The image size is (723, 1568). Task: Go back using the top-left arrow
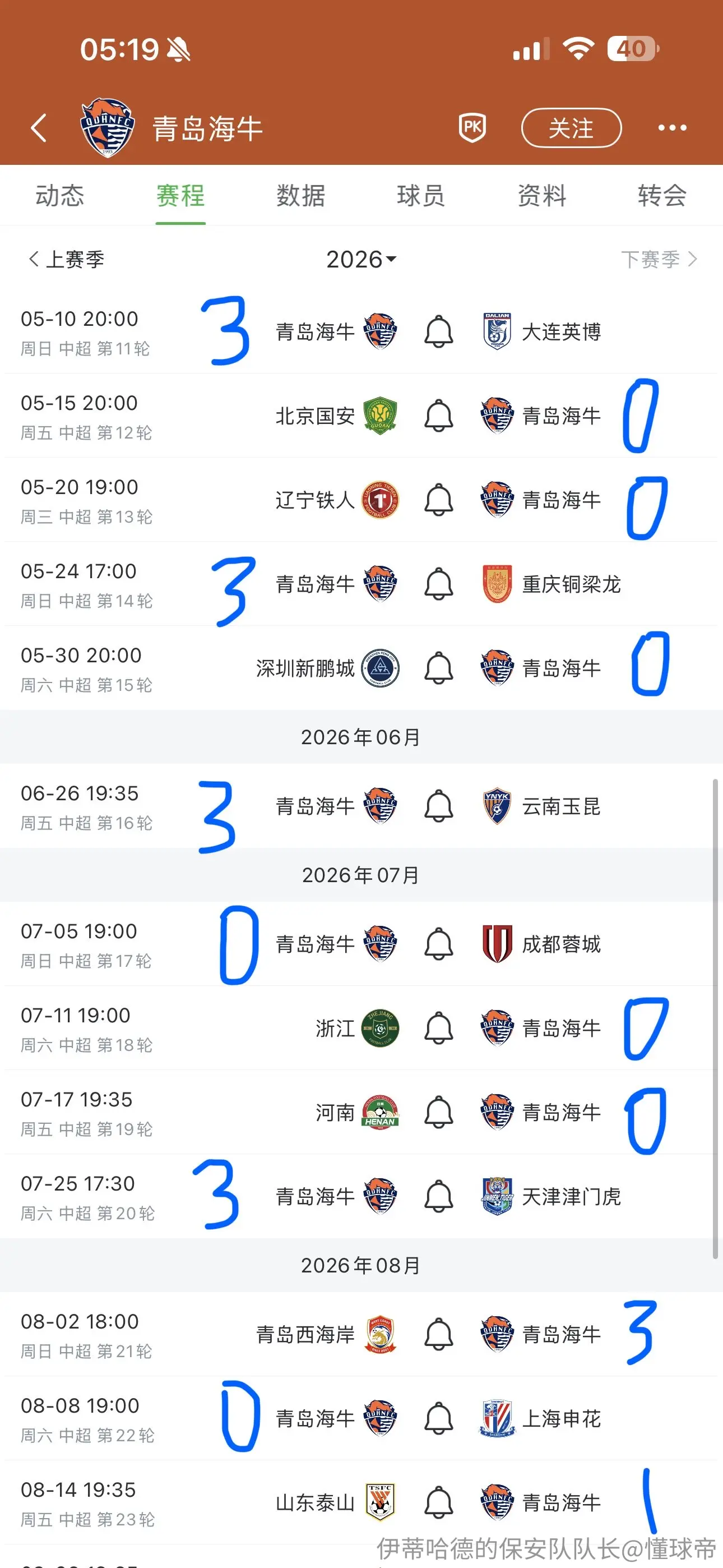39,128
